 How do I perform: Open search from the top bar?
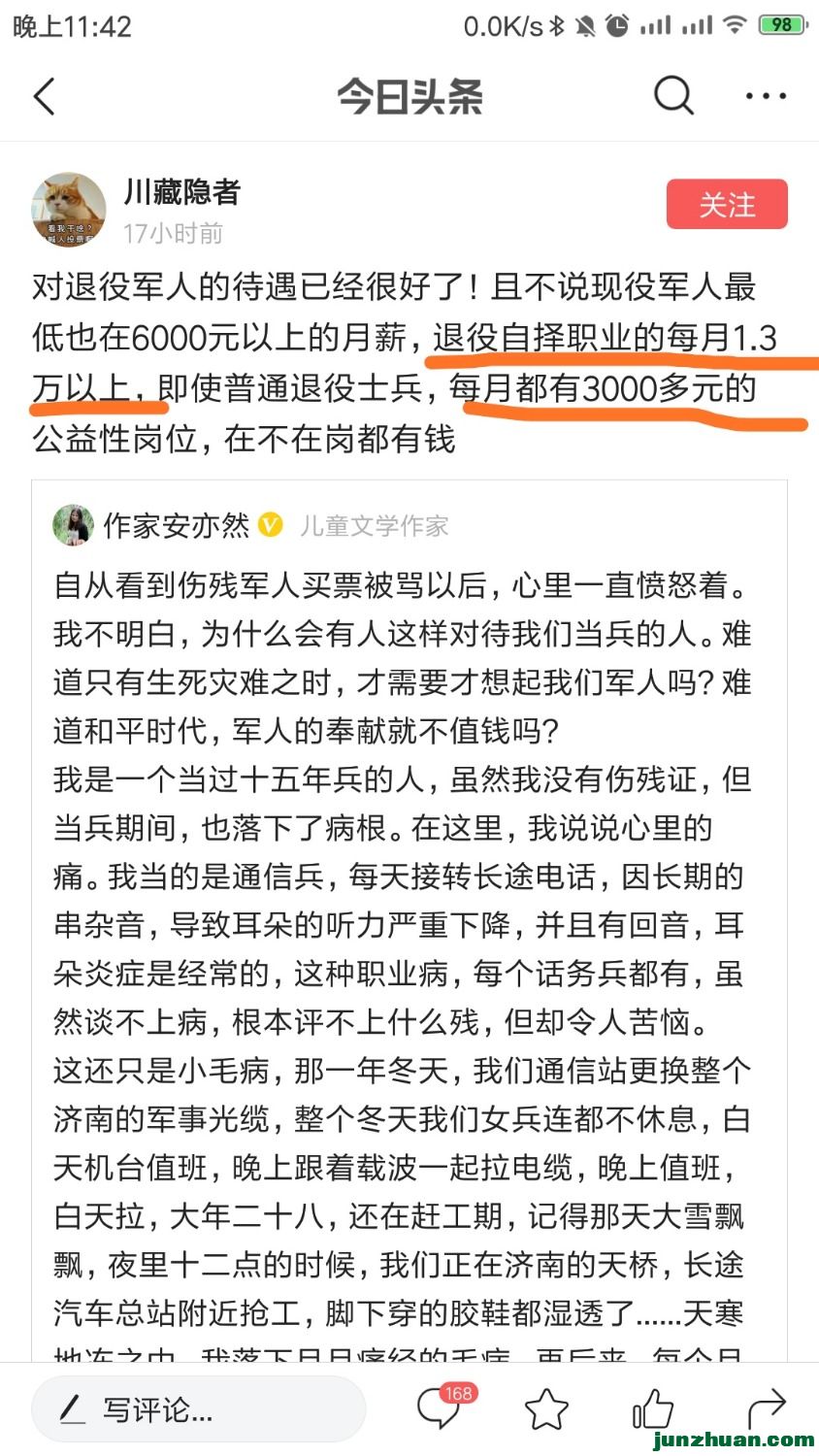(673, 96)
